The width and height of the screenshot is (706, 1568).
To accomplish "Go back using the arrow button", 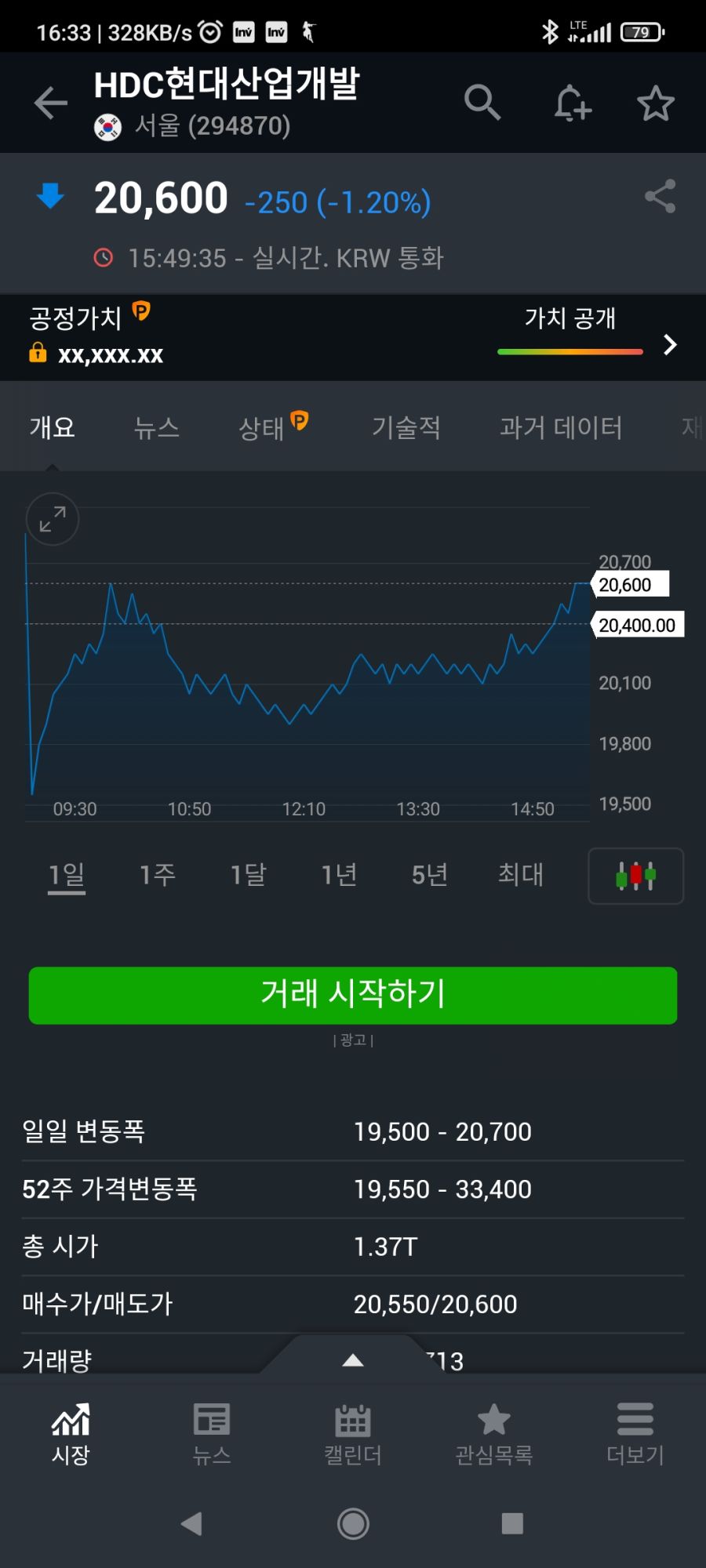I will (x=49, y=102).
